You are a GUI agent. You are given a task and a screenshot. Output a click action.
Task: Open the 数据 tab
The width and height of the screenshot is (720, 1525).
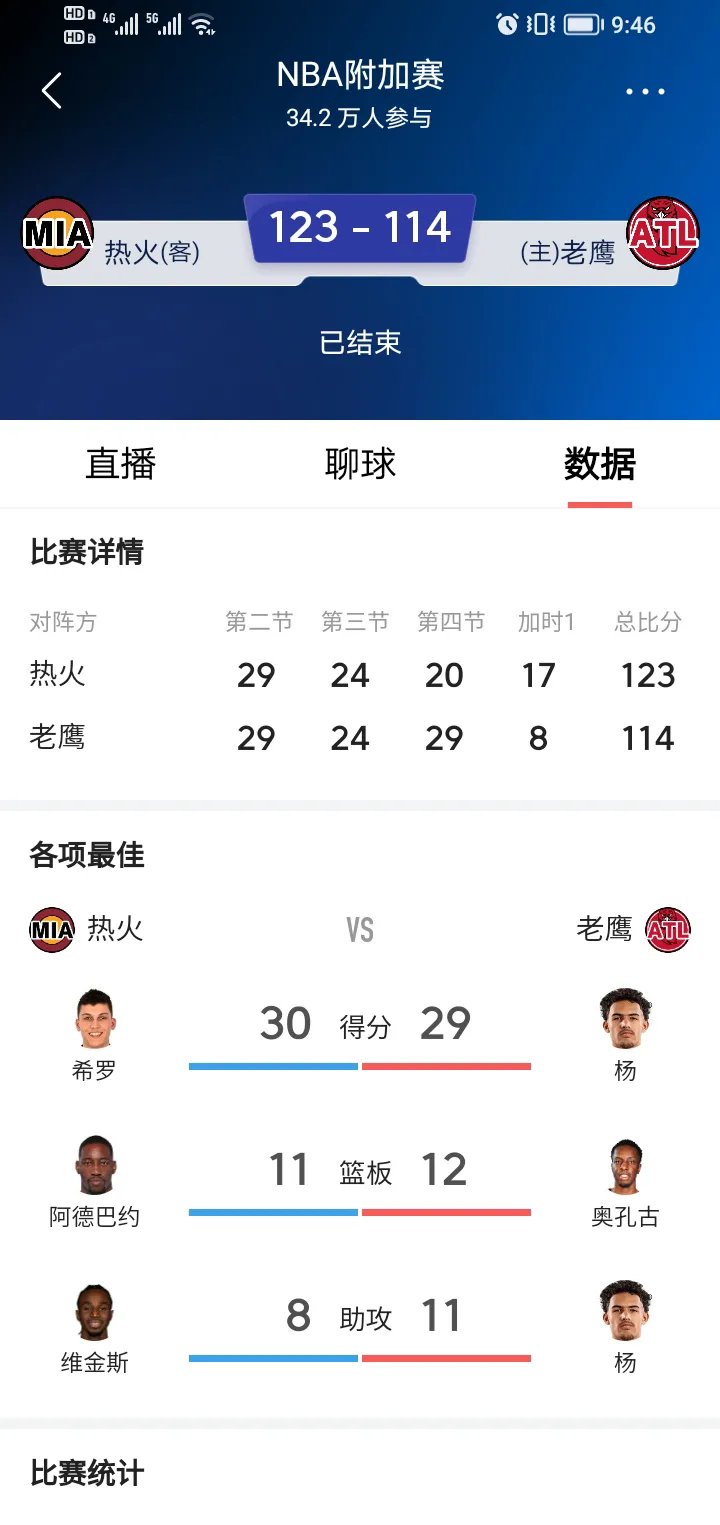click(598, 463)
